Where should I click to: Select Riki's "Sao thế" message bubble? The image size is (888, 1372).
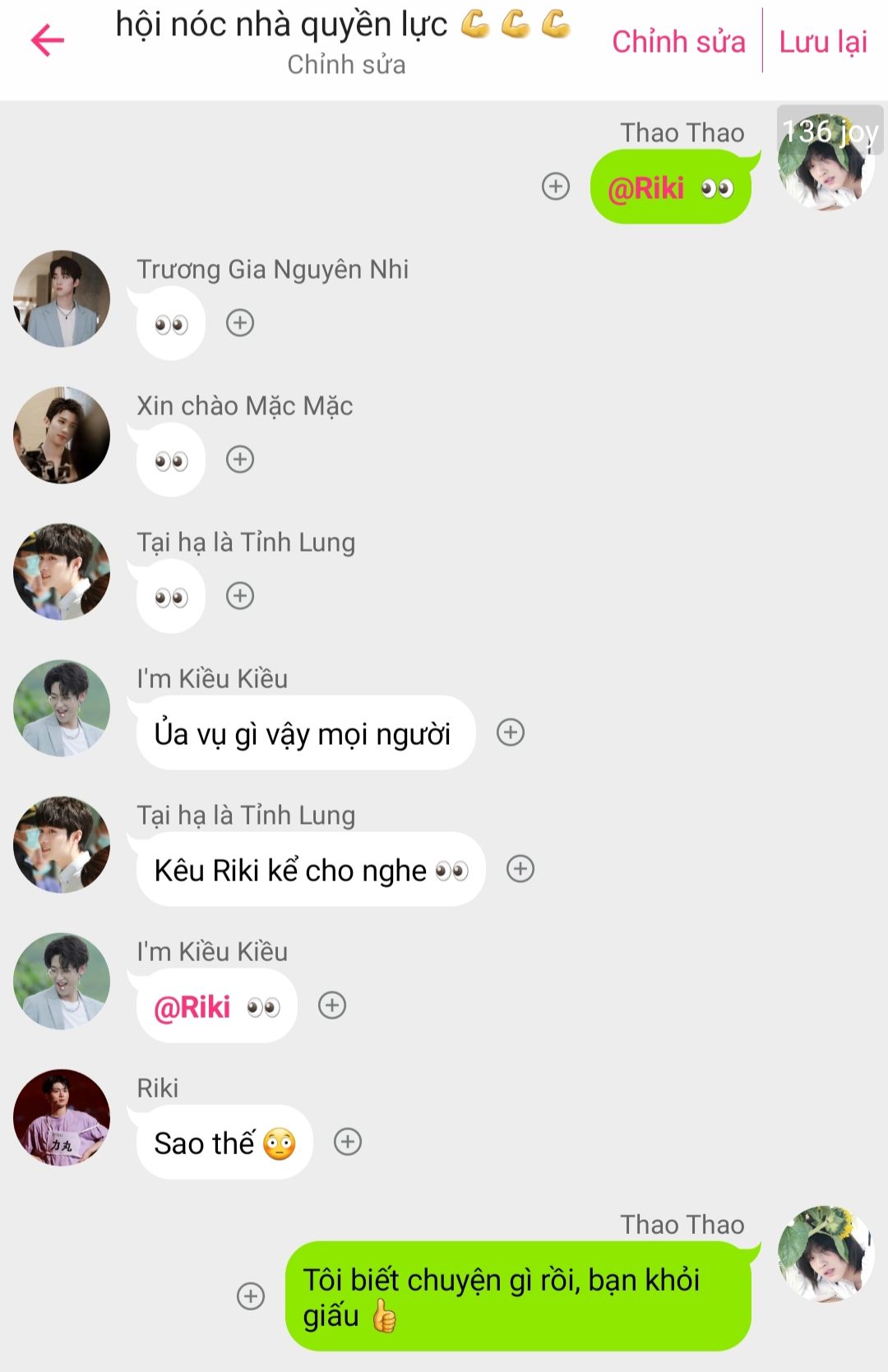click(224, 1143)
